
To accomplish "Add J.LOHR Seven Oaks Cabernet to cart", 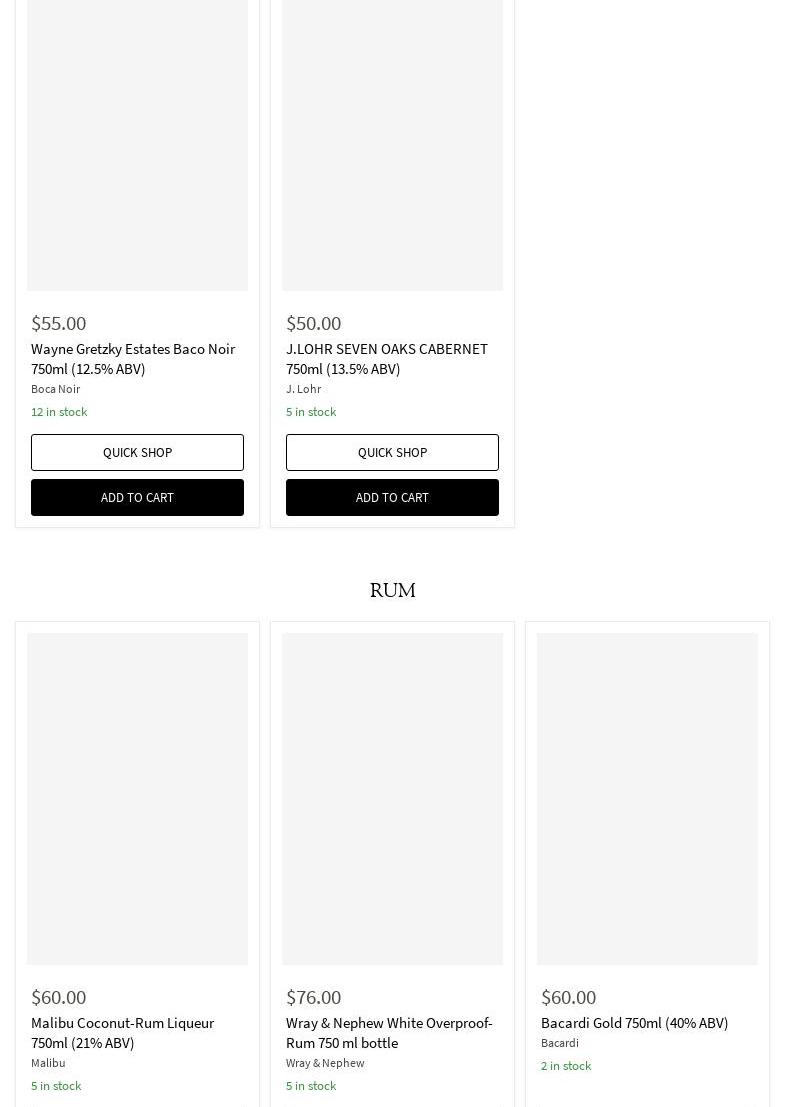I will pos(392,497).
